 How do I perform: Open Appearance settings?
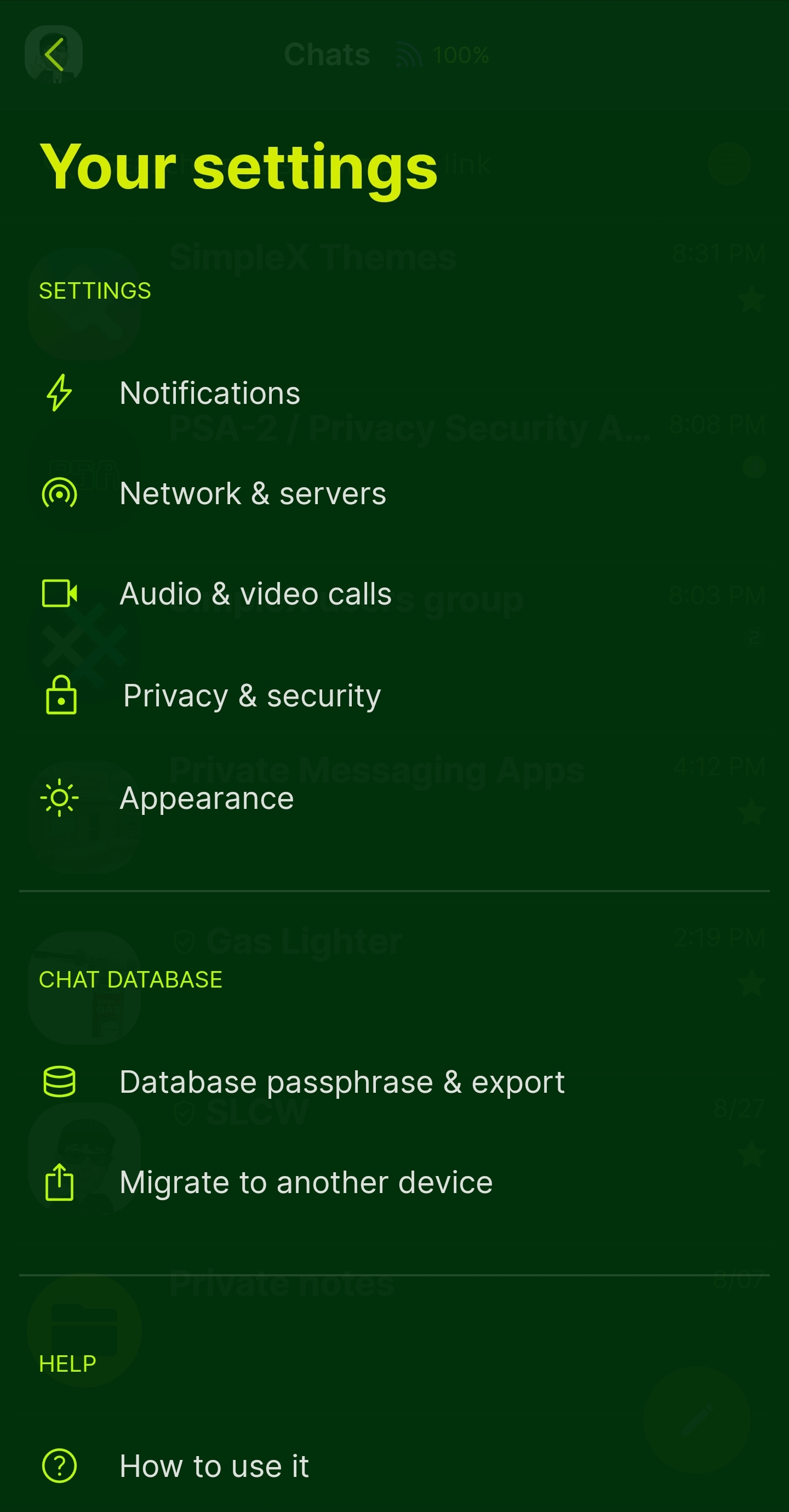pyautogui.click(x=206, y=798)
